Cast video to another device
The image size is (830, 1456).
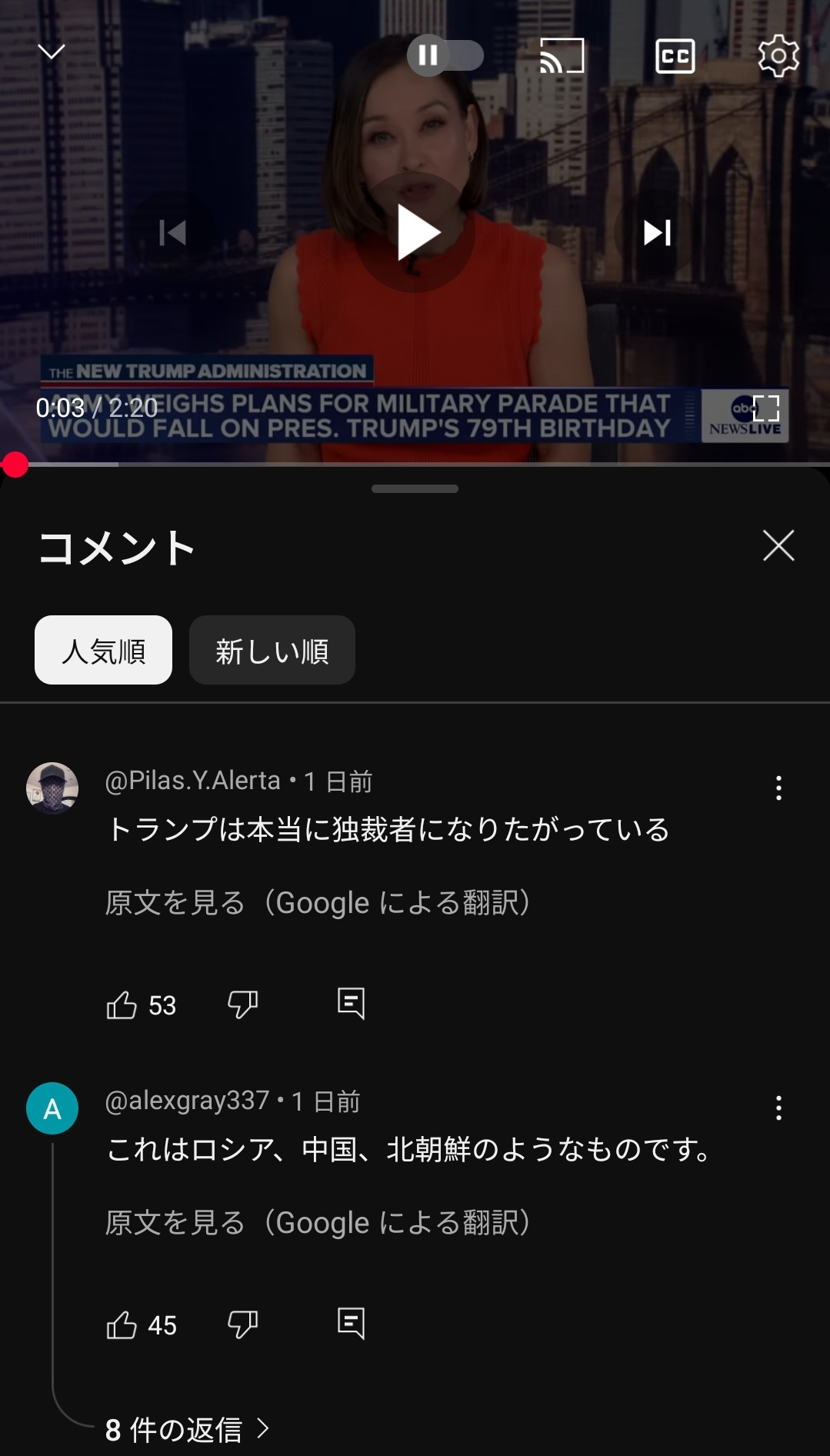562,56
